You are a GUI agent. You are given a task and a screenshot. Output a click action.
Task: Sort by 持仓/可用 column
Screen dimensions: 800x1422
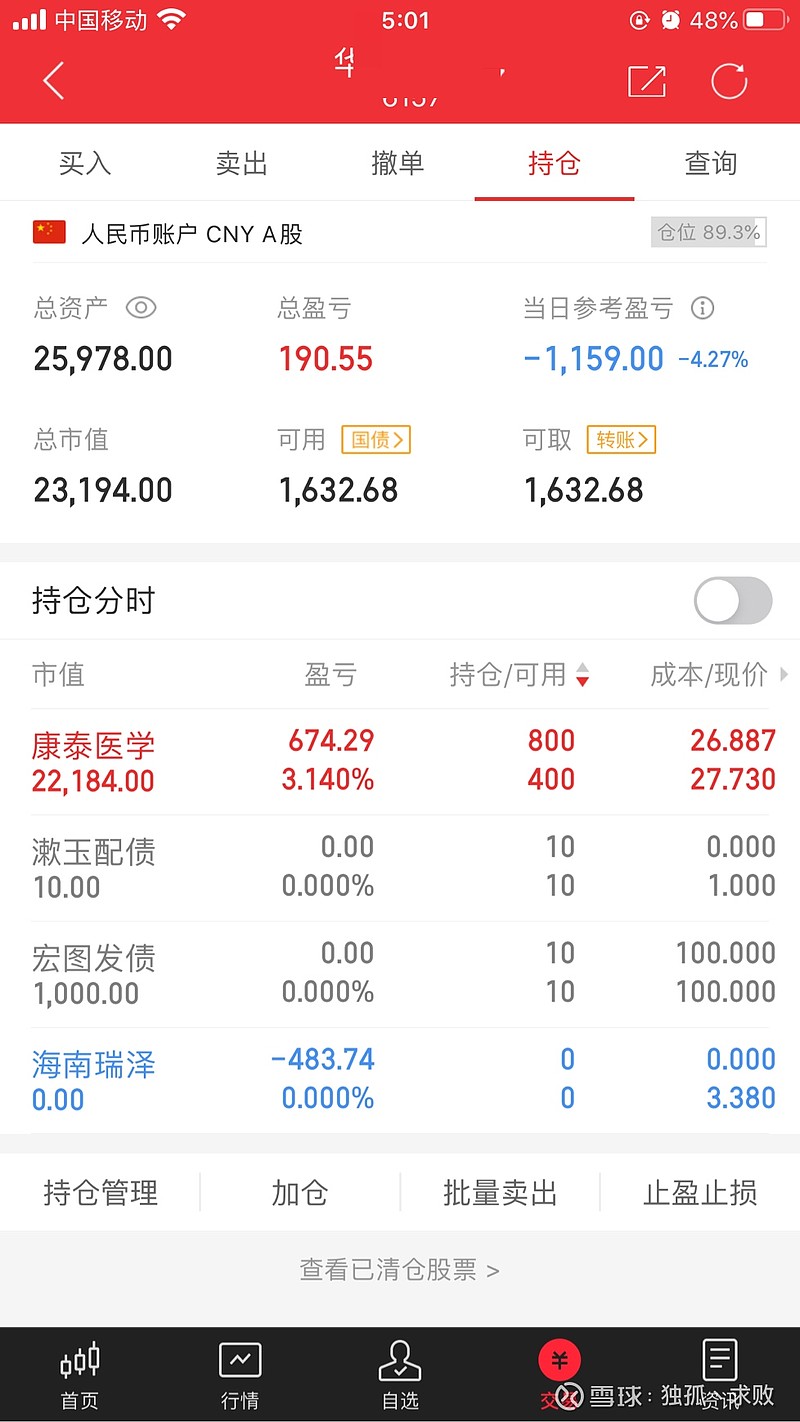[520, 675]
